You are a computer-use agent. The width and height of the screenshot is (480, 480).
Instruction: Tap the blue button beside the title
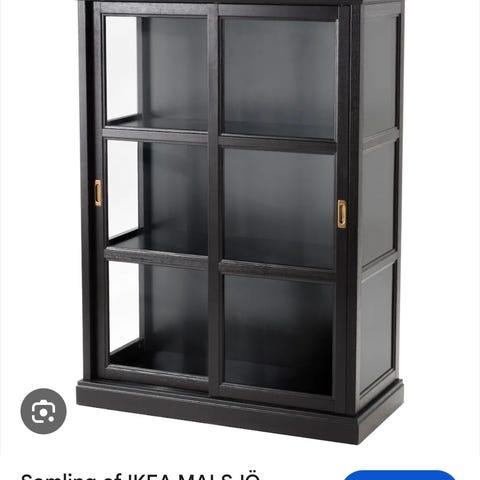399,475
